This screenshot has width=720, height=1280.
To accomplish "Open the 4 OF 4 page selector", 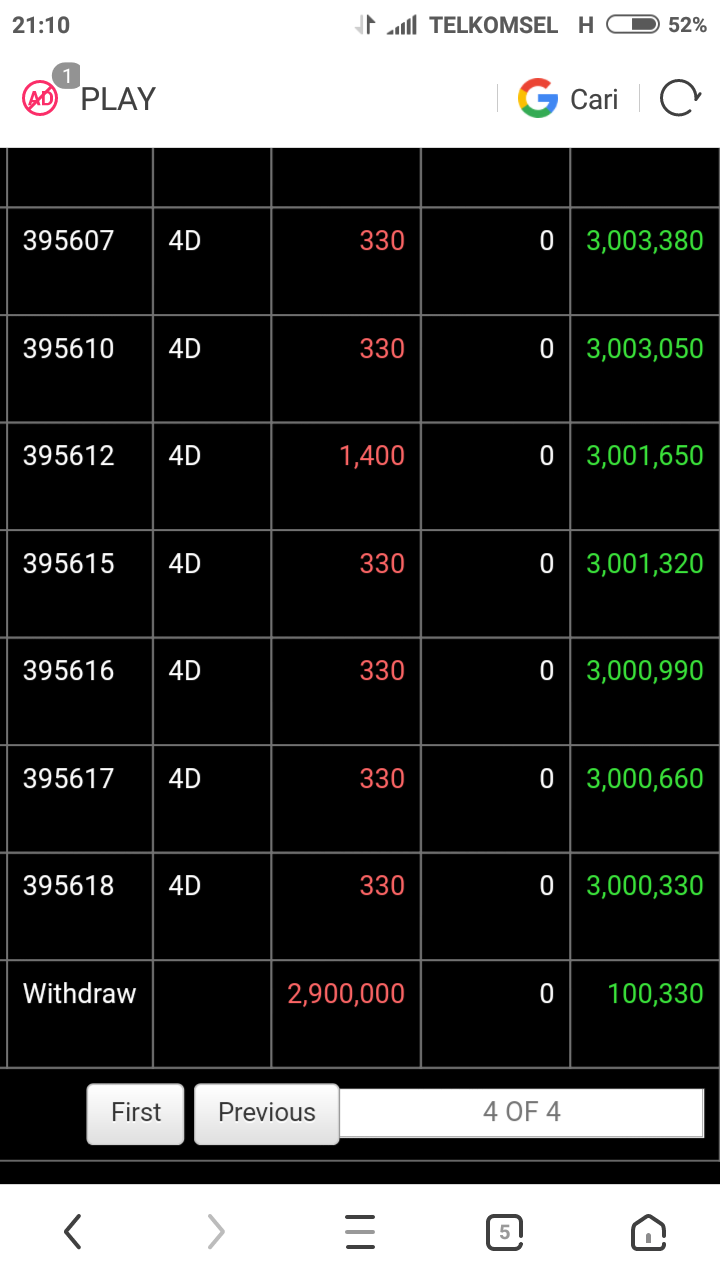I will [x=521, y=1113].
